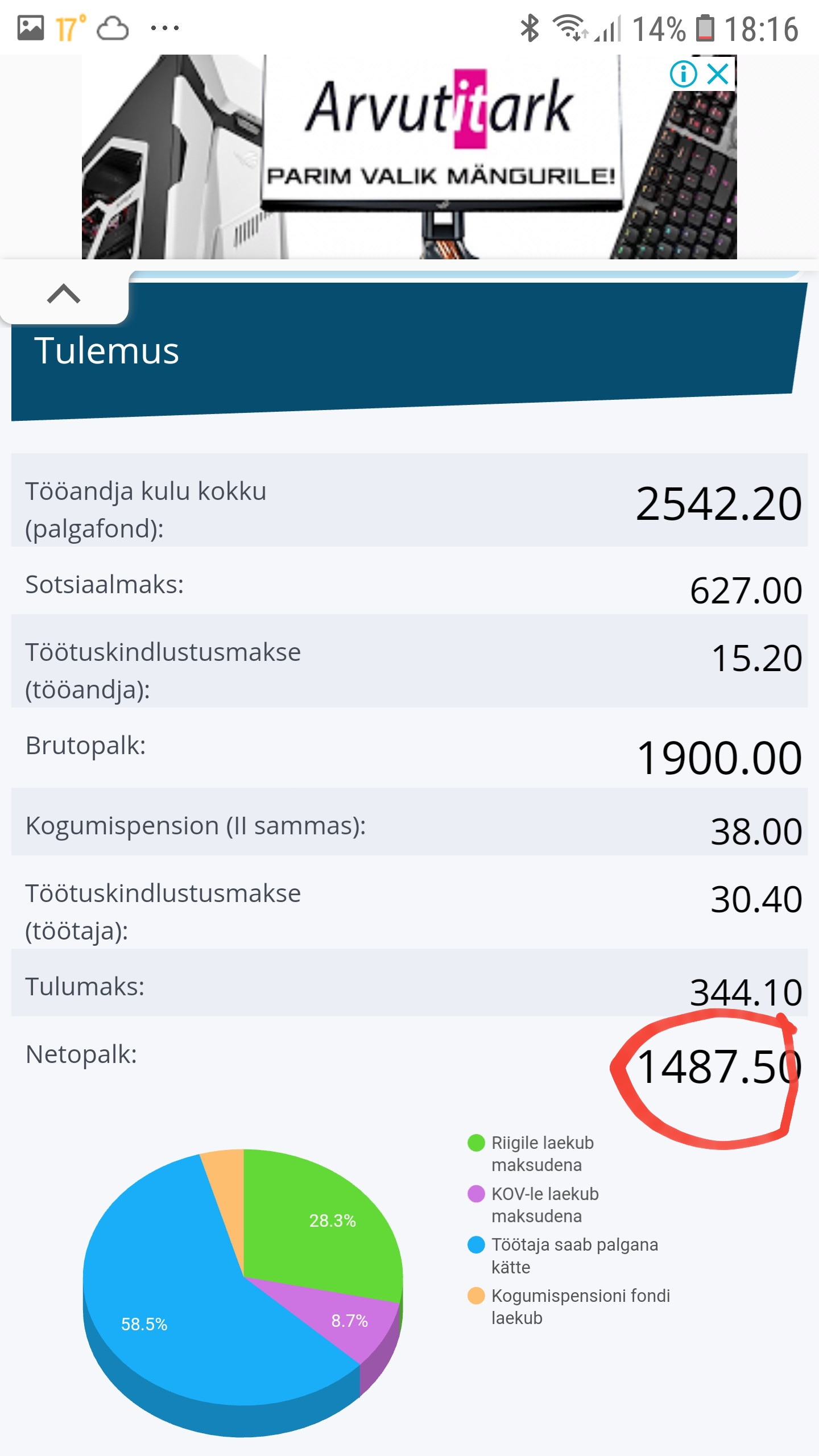The width and height of the screenshot is (819, 1456).
Task: Open the ad info icon
Action: (683, 74)
